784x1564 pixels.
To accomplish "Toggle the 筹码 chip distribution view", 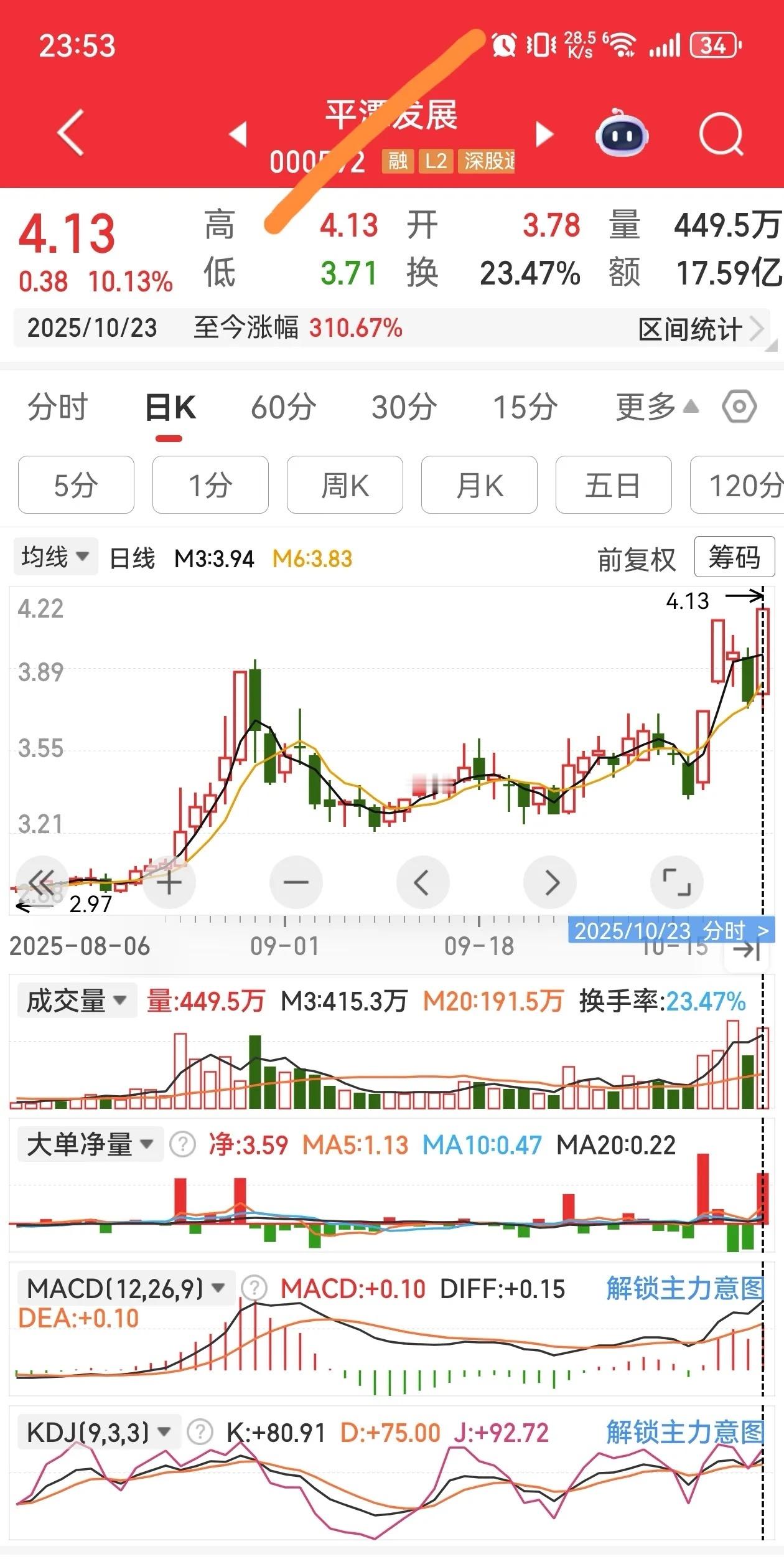I will tap(735, 558).
